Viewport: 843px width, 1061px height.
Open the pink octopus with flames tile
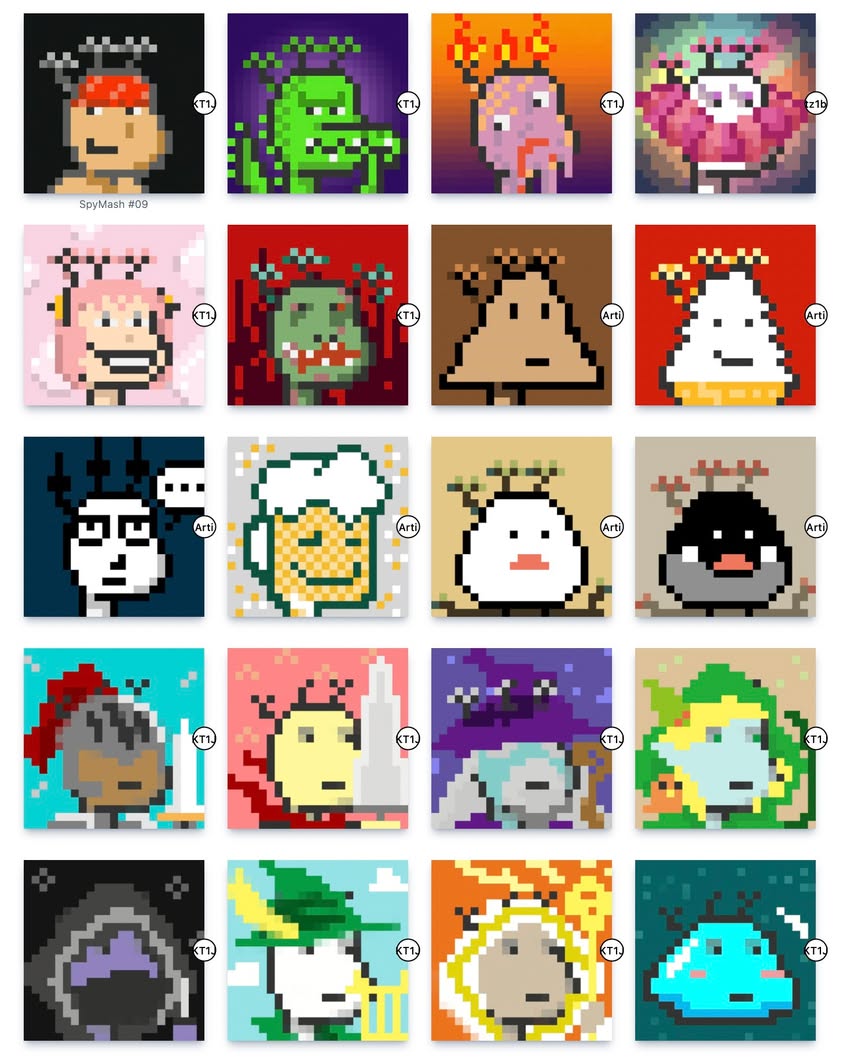pos(521,103)
